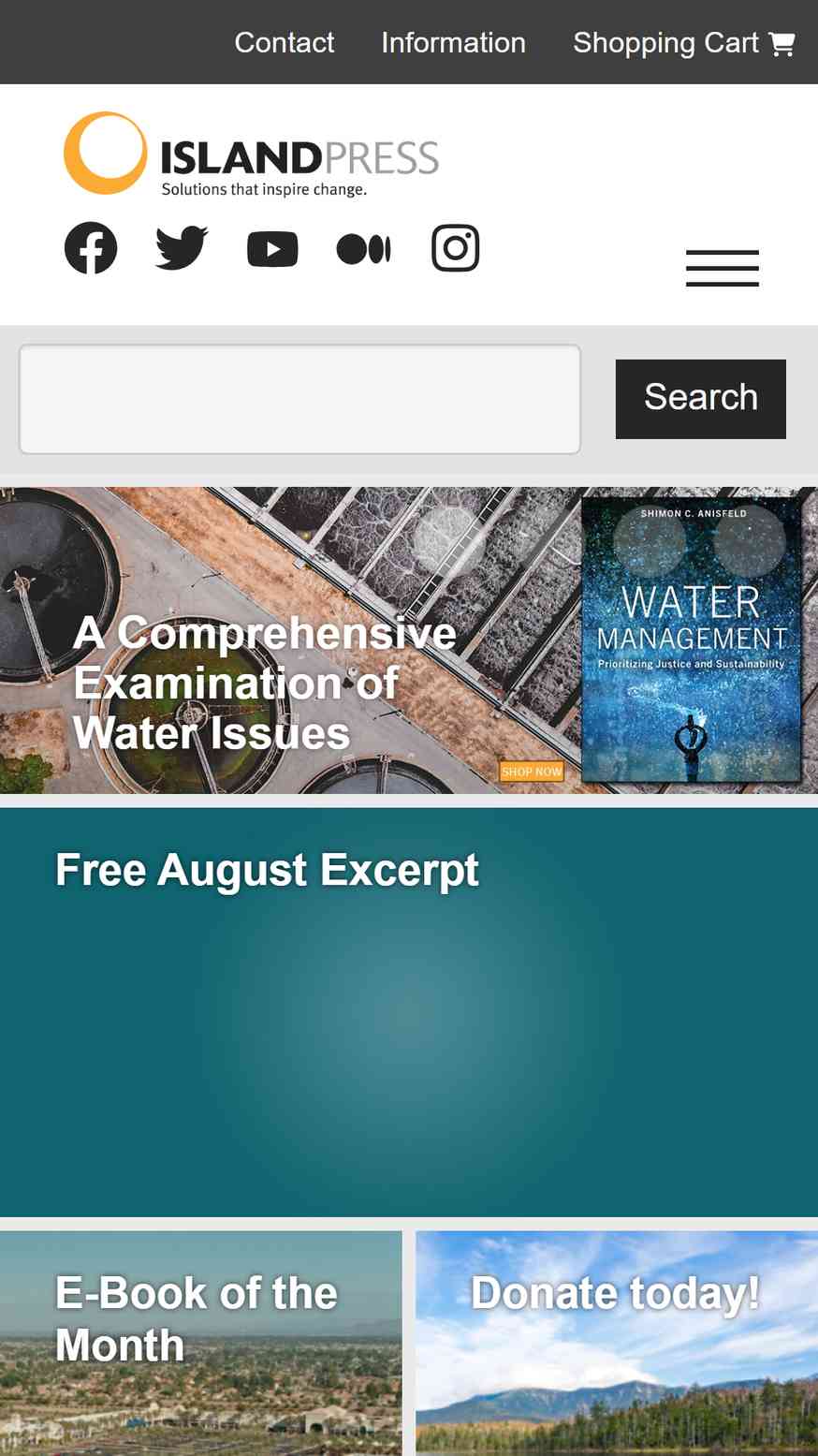This screenshot has width=818, height=1456.
Task: Open Island Press Facebook page
Action: coord(91,248)
